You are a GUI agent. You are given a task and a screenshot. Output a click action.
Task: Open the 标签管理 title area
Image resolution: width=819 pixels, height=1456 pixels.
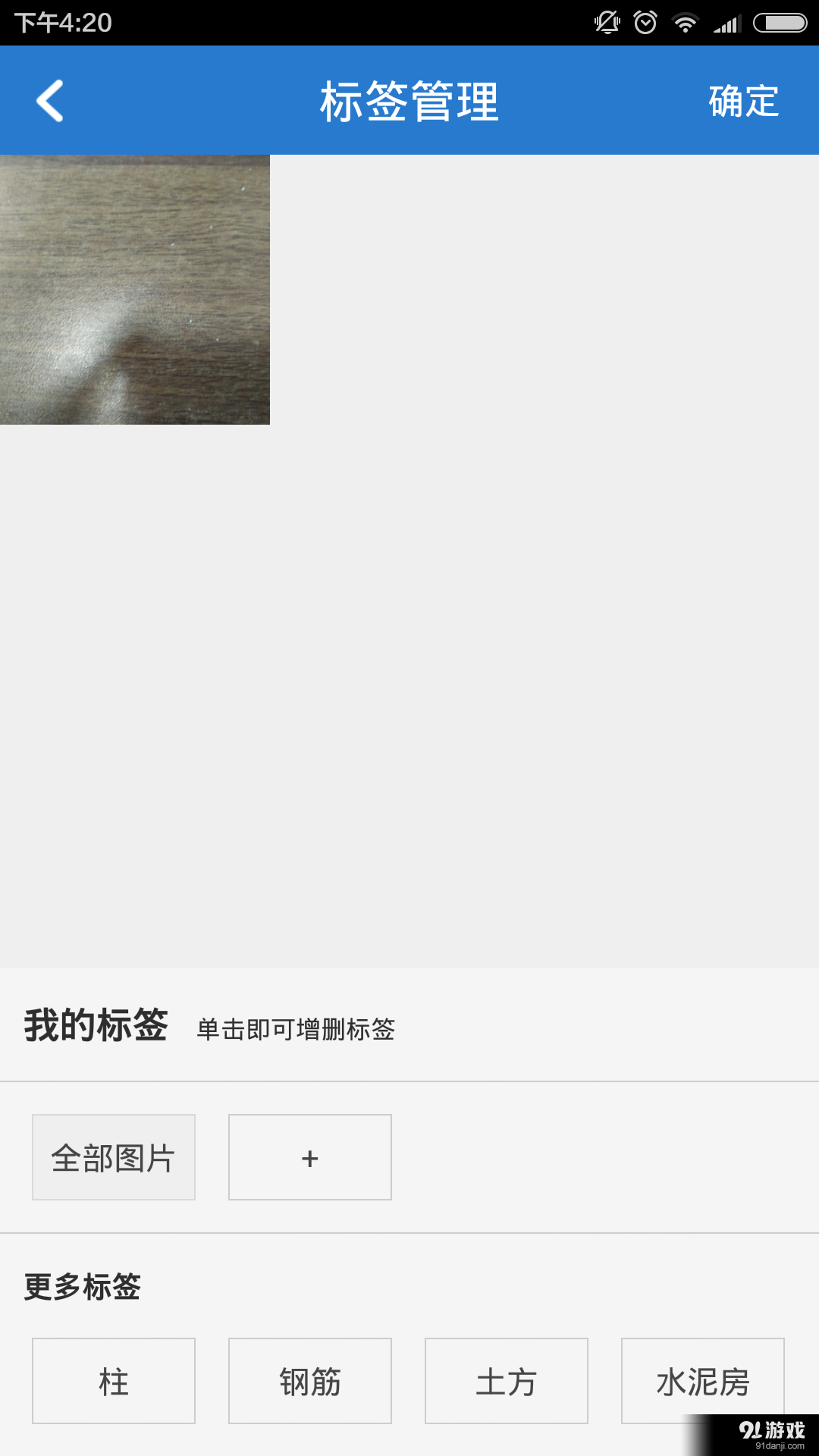pos(409,99)
